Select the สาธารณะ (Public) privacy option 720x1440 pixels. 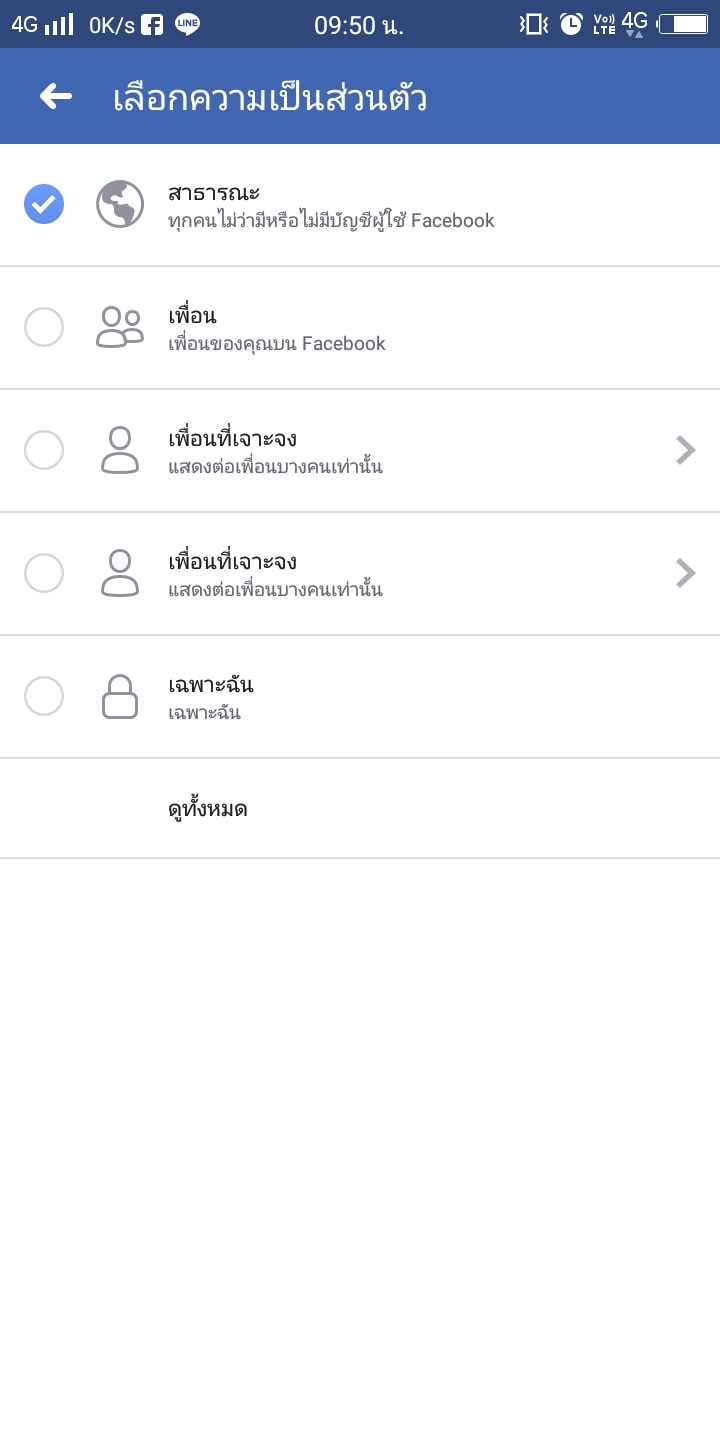tap(360, 205)
